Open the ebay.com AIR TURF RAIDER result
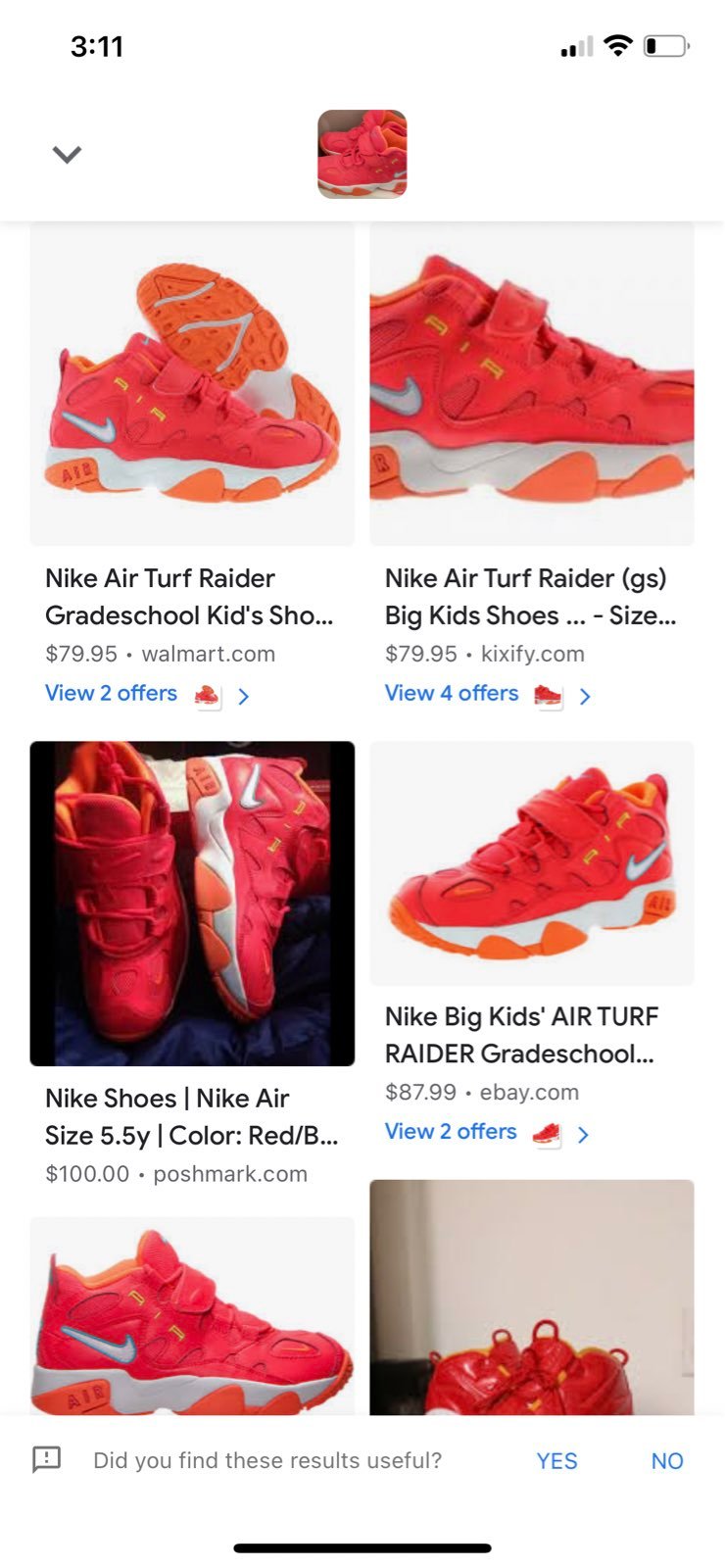 pos(531,864)
